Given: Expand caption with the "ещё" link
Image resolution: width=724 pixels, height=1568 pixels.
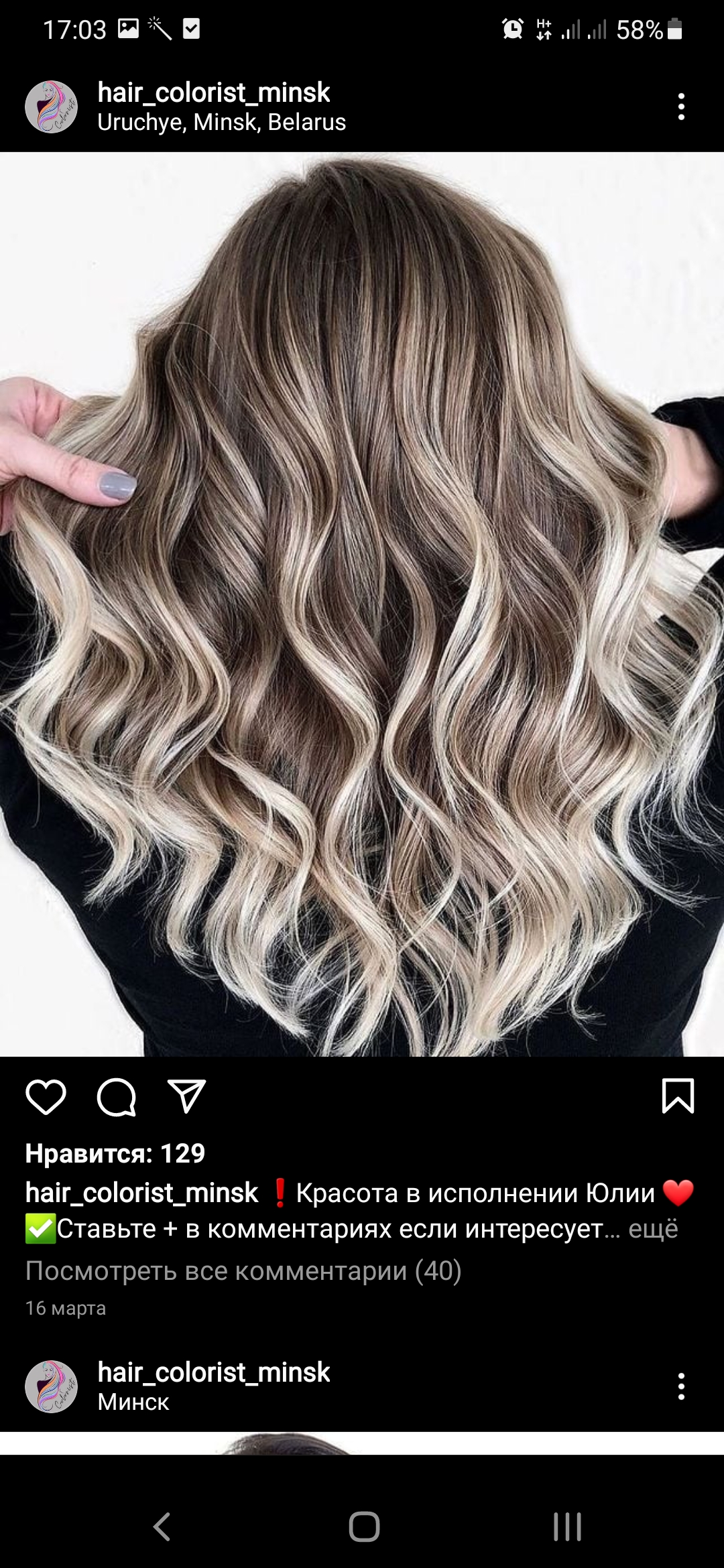Looking at the screenshot, I should (x=653, y=1229).
